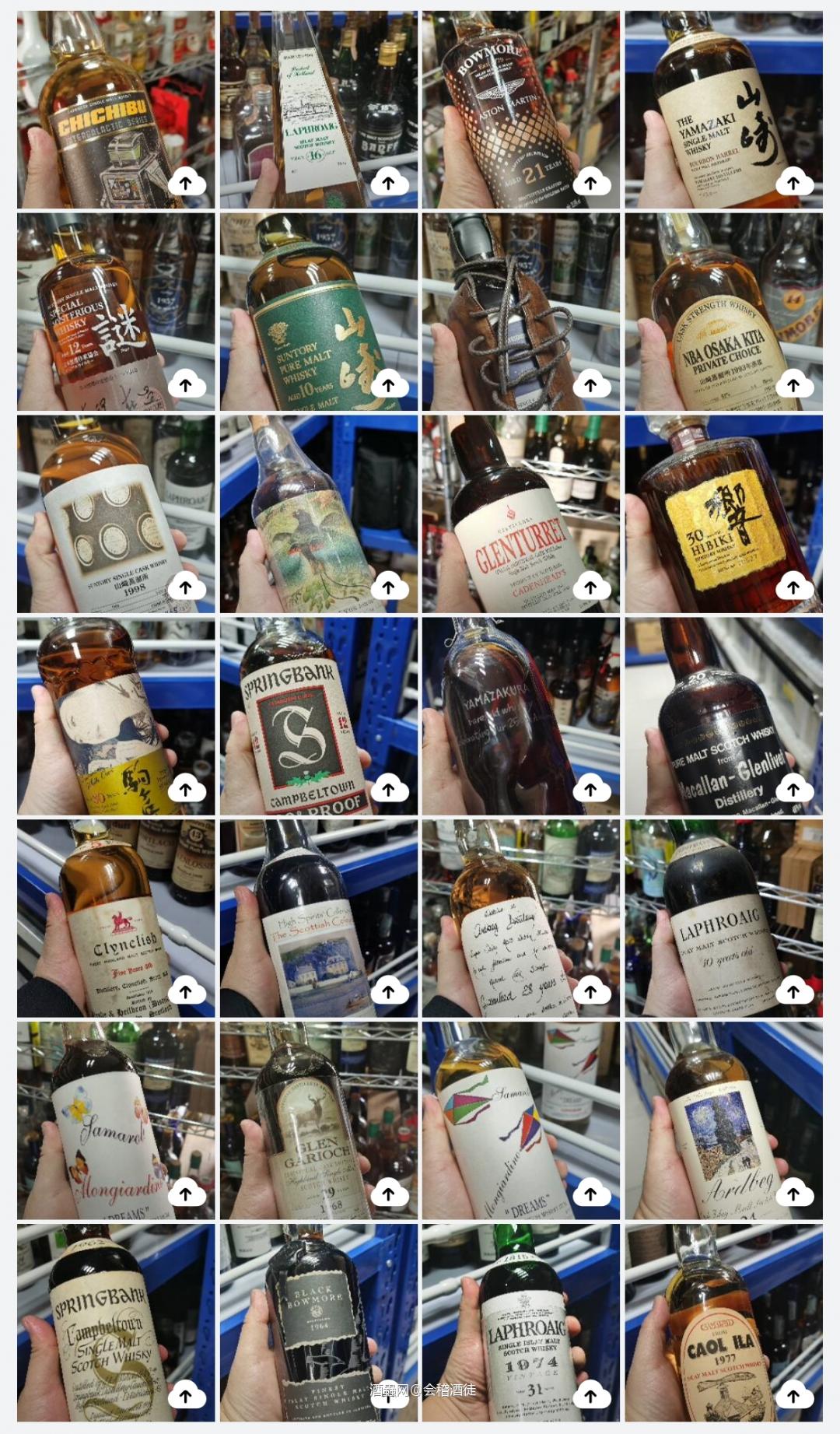Open the Laphroaig 16 bottle photo
Viewport: 840px width, 1434px height.
(318, 109)
